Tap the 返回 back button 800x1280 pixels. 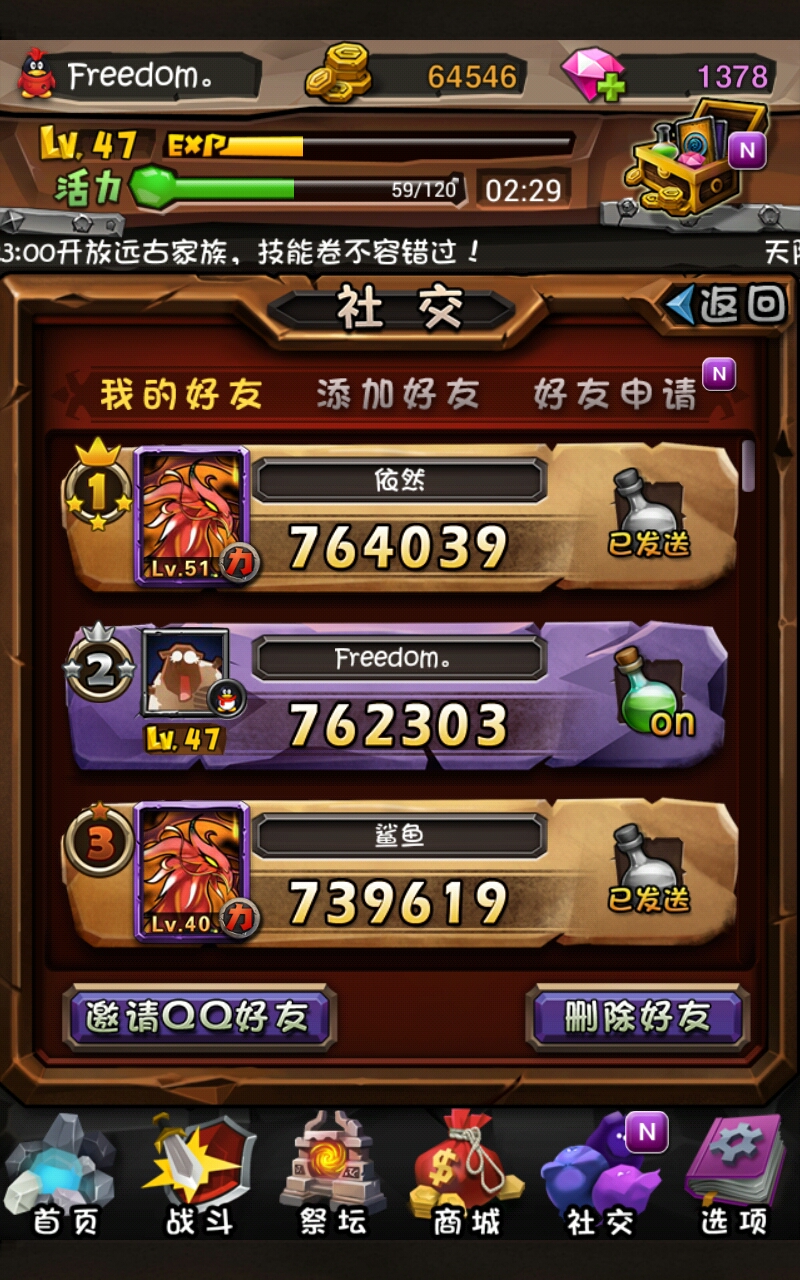pyautogui.click(x=727, y=304)
